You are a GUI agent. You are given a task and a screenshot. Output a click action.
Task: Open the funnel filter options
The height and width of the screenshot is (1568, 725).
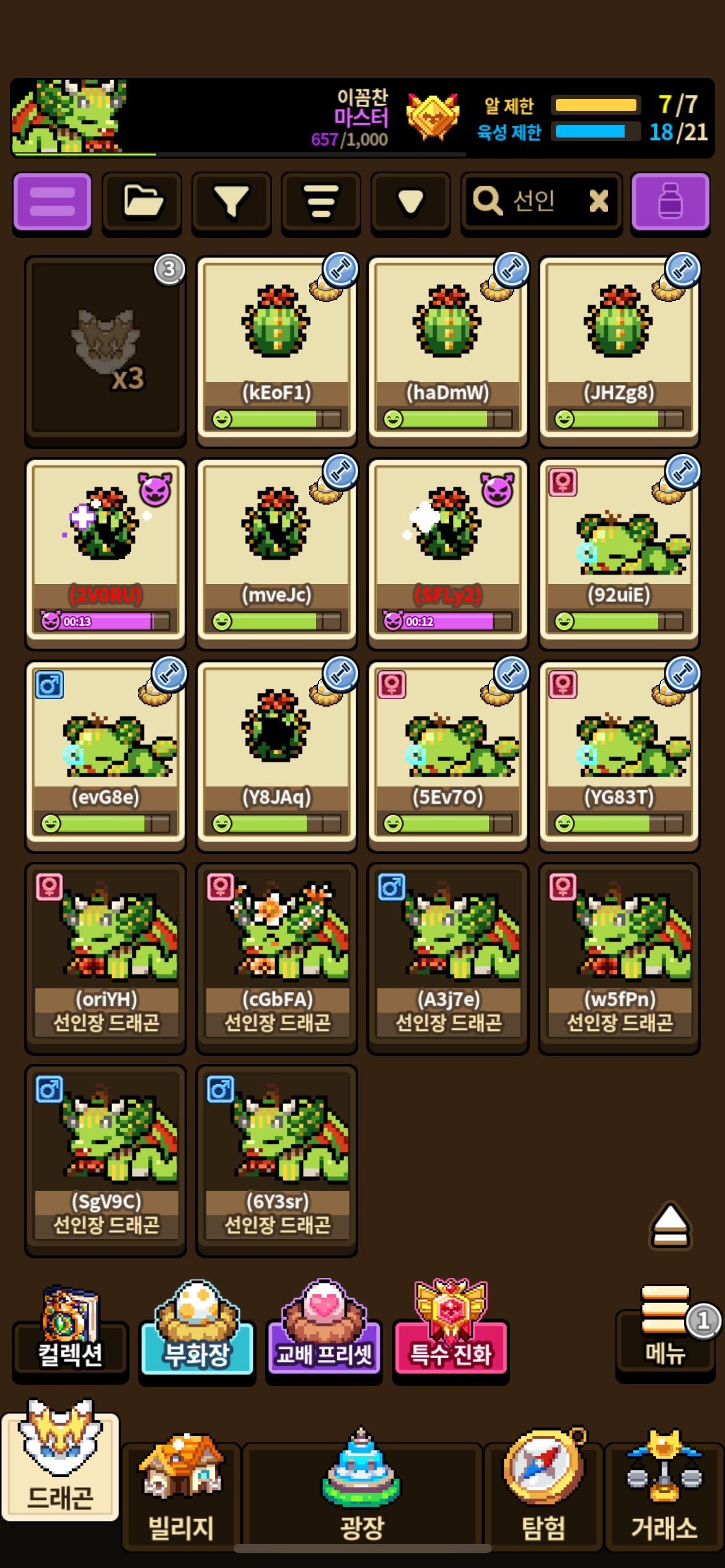(x=231, y=202)
